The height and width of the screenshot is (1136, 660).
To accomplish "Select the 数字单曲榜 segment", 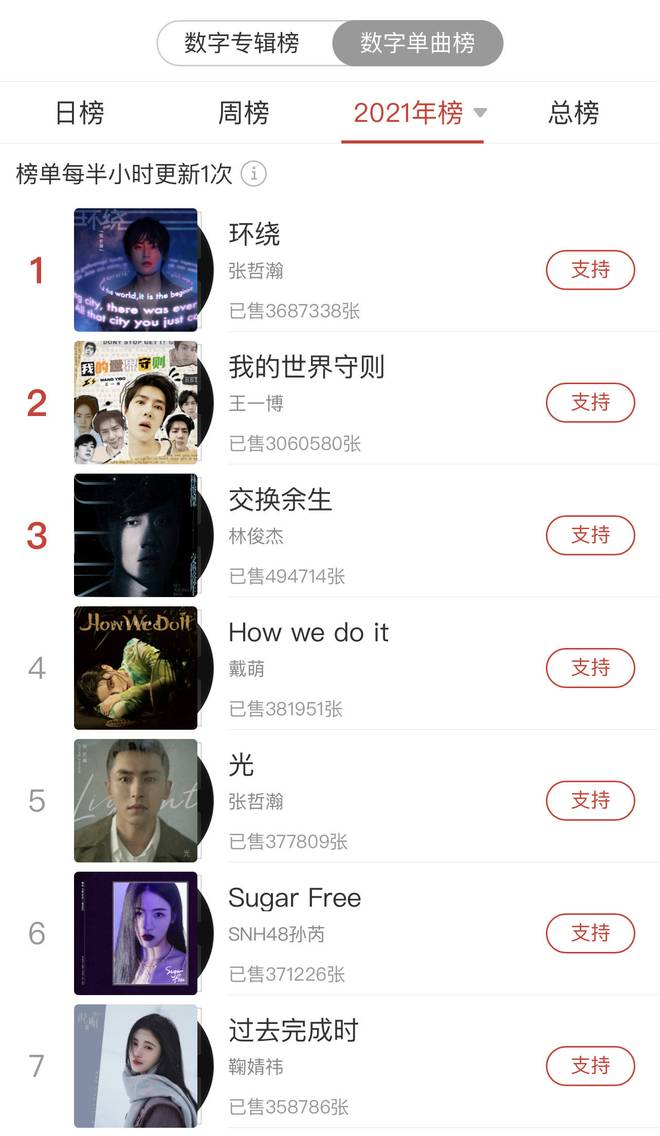I will pos(417,43).
